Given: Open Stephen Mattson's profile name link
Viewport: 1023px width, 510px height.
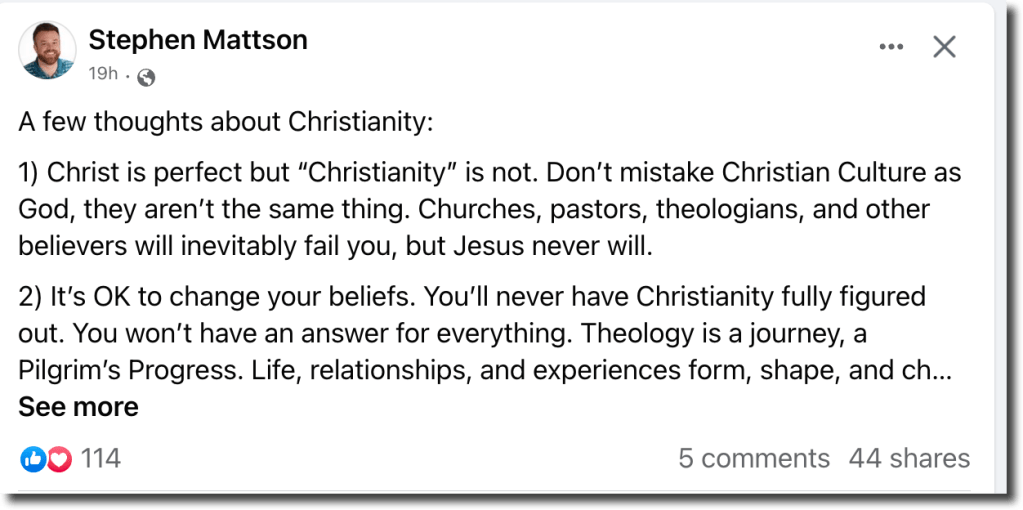Looking at the screenshot, I should click(197, 40).
